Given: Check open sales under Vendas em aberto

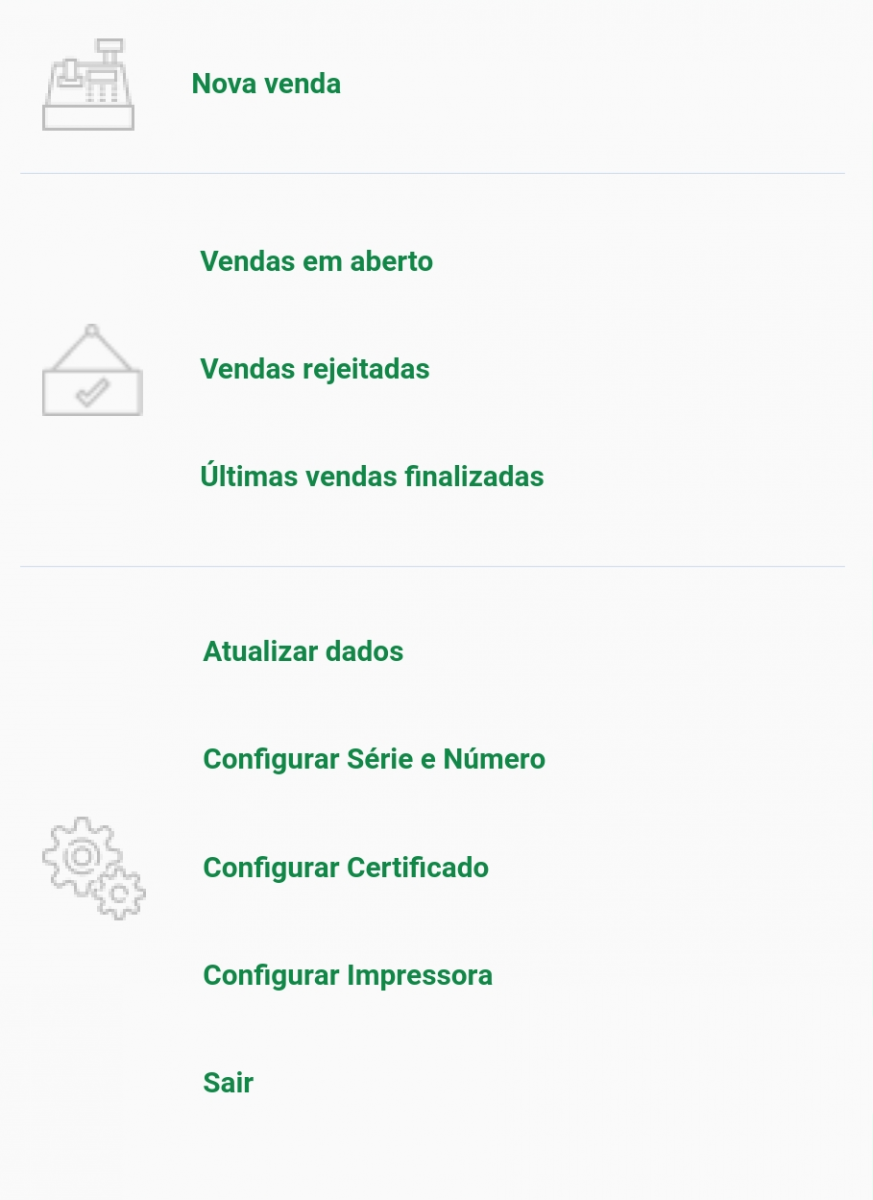Looking at the screenshot, I should [x=317, y=262].
